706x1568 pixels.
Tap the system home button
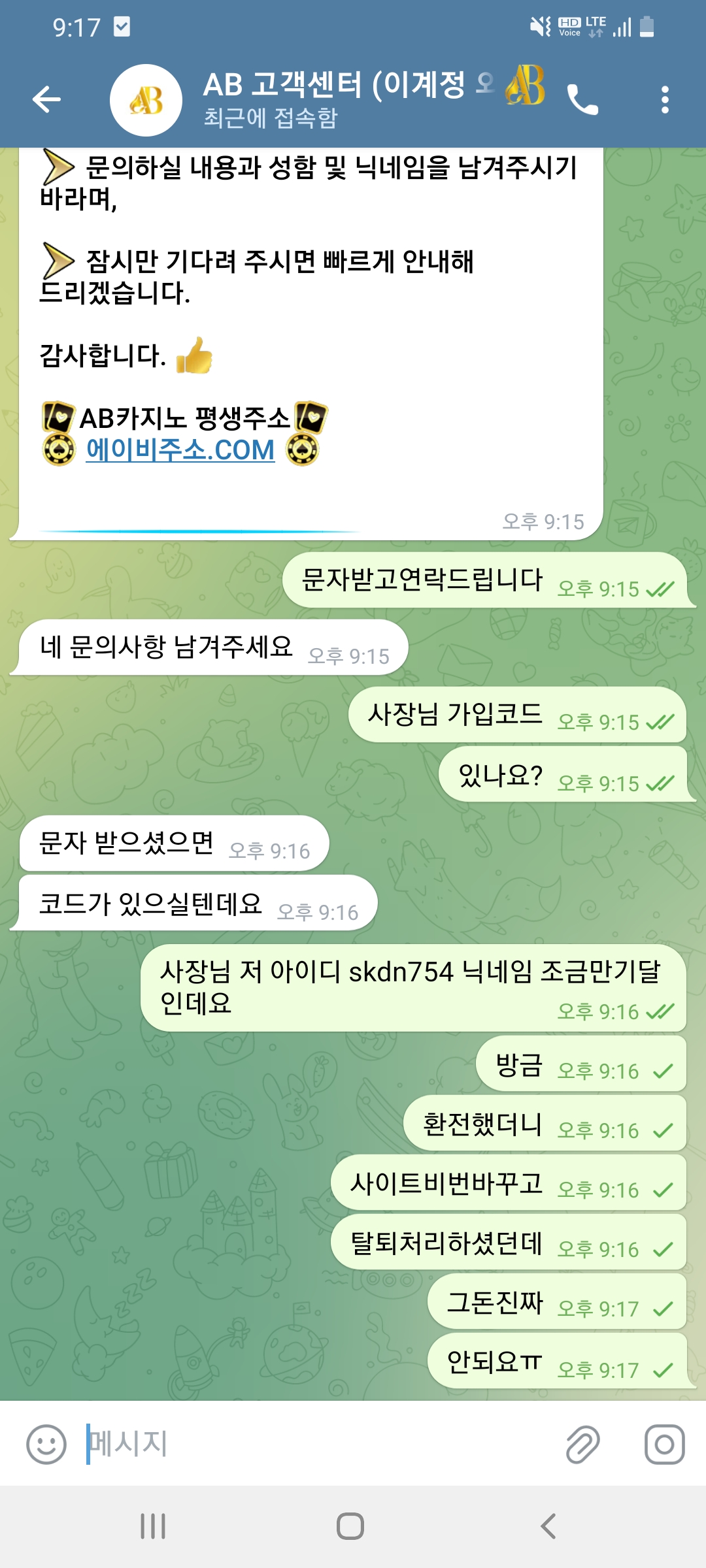pos(350,1527)
